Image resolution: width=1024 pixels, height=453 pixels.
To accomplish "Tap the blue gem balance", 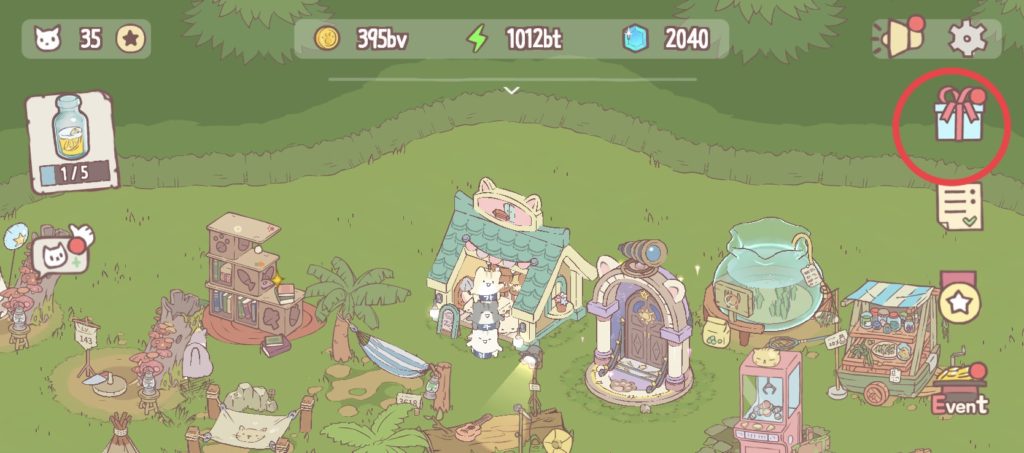I will [667, 39].
